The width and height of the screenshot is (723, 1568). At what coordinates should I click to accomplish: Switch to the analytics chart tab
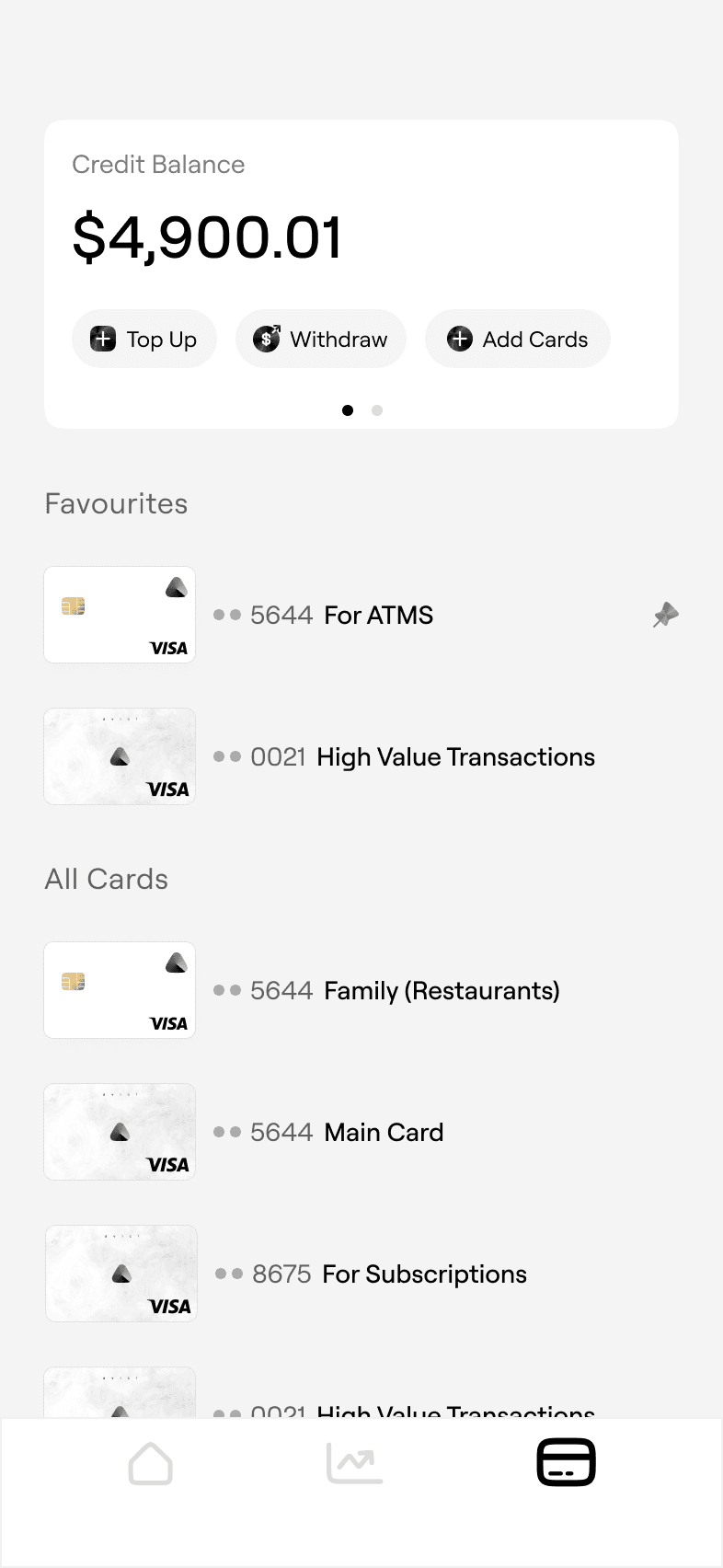point(354,1463)
